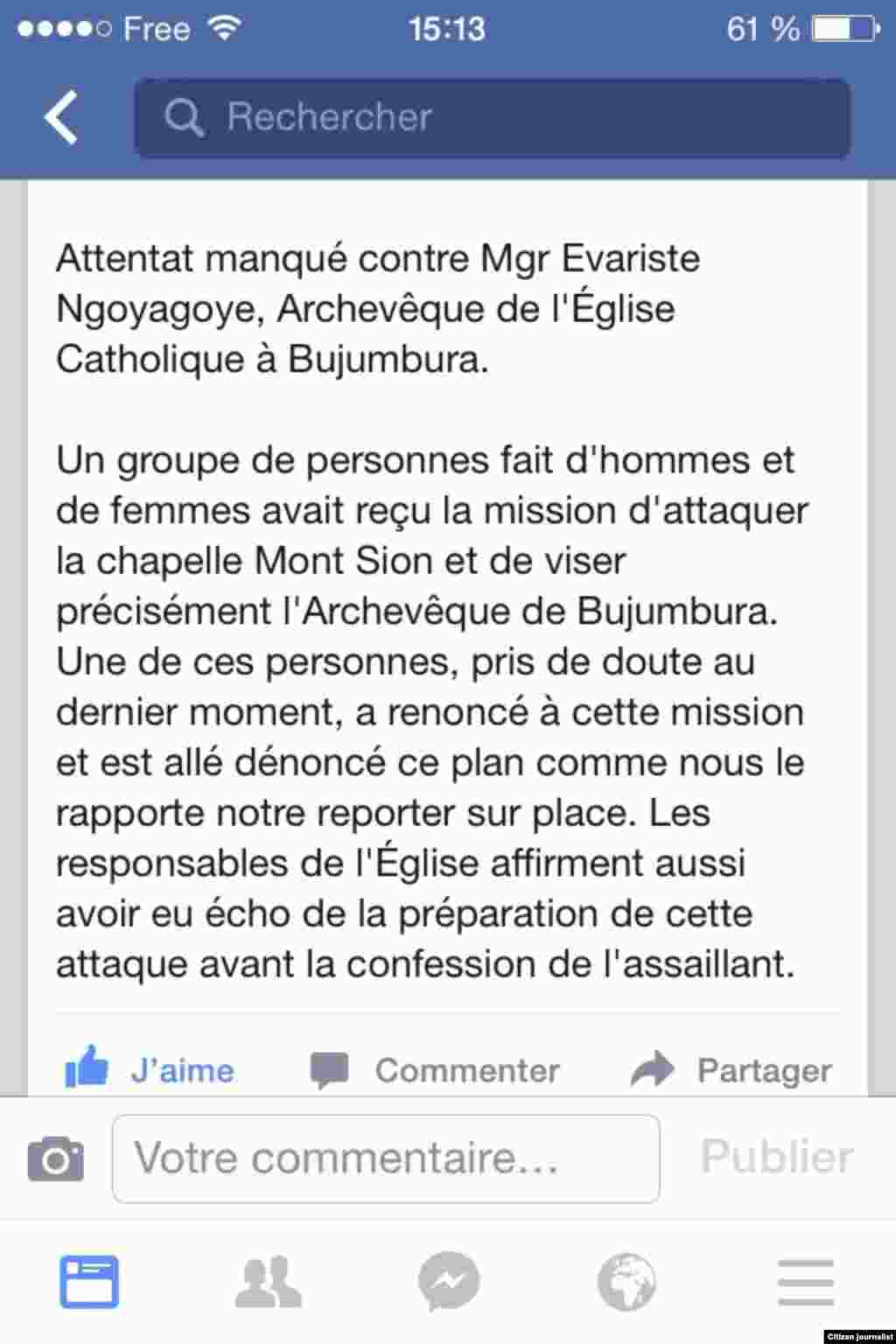Tap Publier to post comment
This screenshot has width=896, height=1344.
point(776,1157)
